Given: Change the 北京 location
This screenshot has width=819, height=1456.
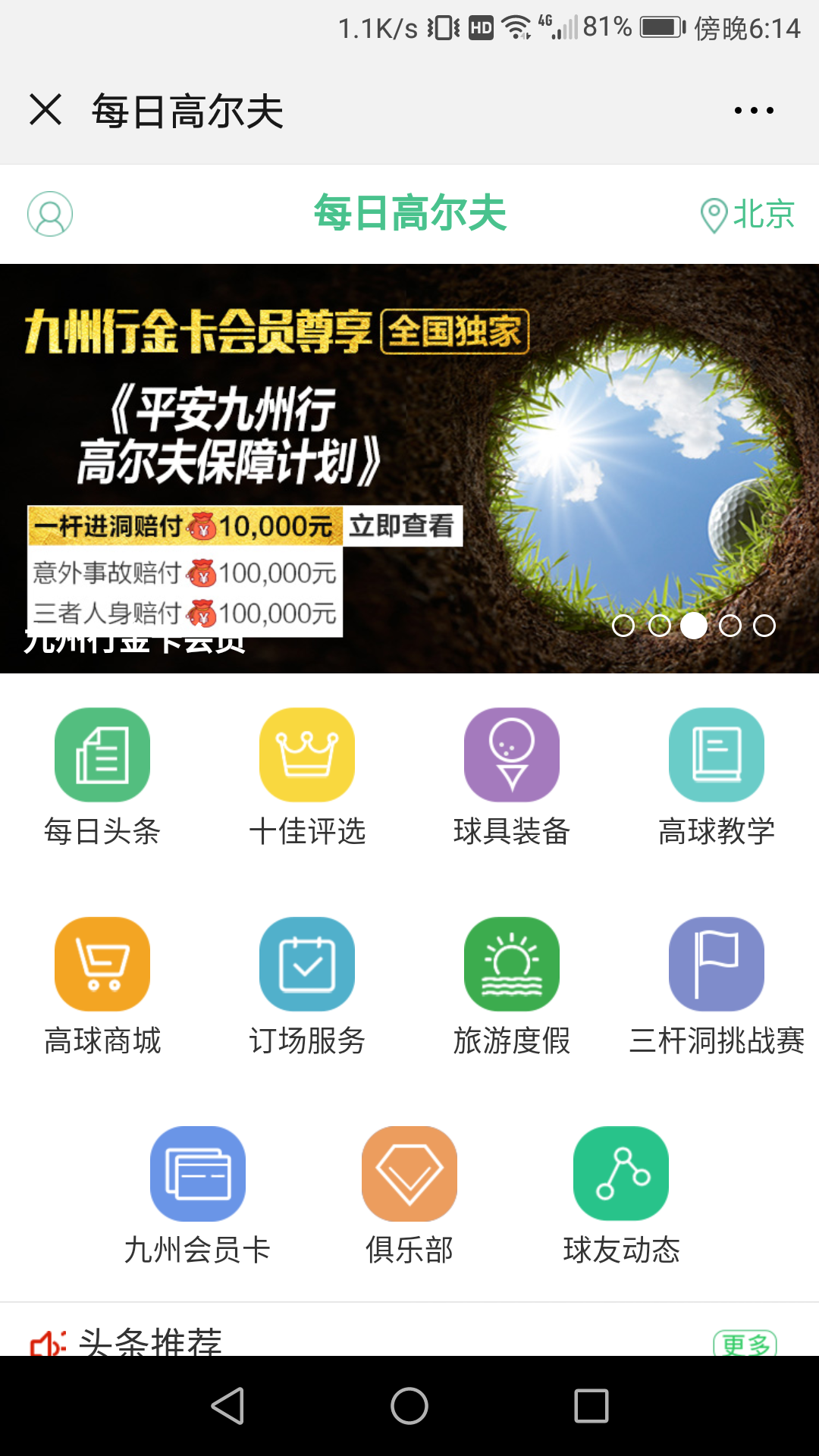Looking at the screenshot, I should click(748, 215).
